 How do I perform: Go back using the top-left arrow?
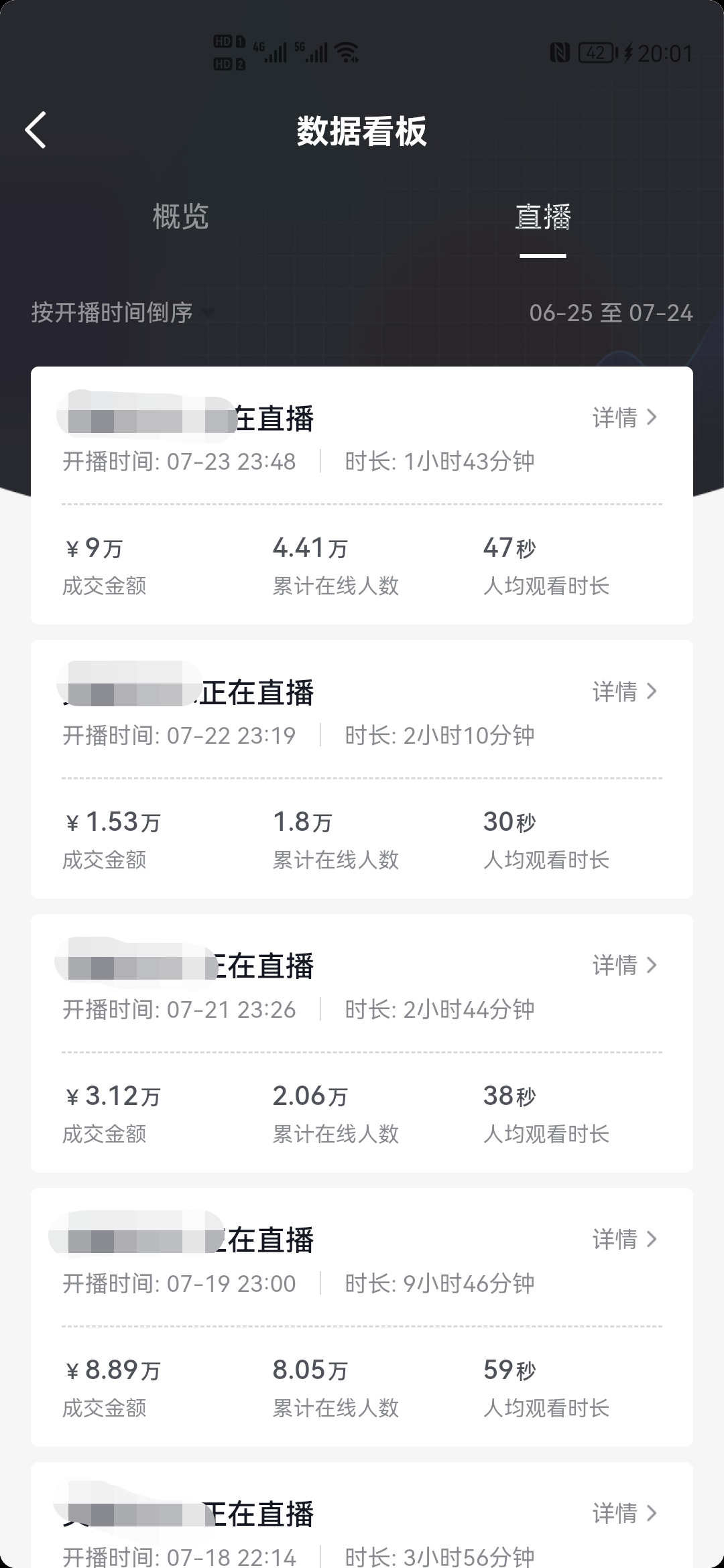coord(36,130)
